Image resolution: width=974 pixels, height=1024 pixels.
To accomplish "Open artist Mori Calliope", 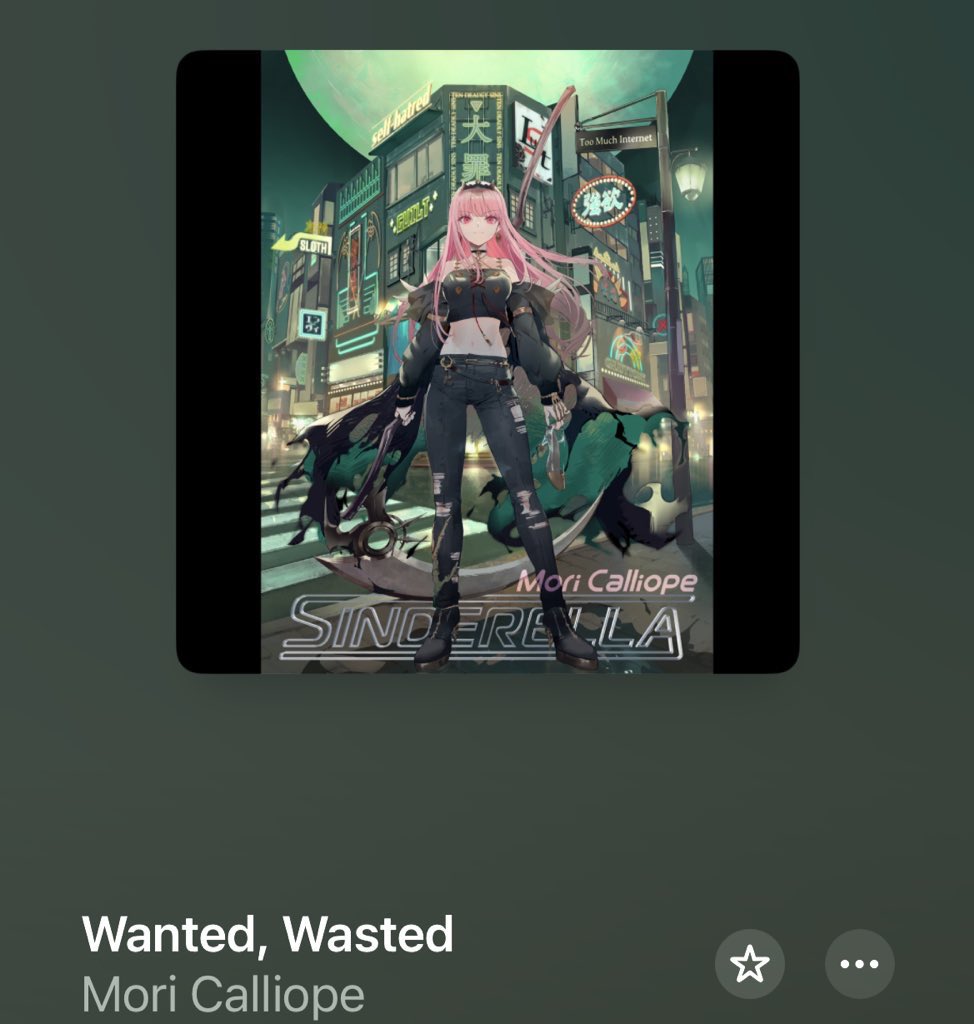I will coord(223,995).
